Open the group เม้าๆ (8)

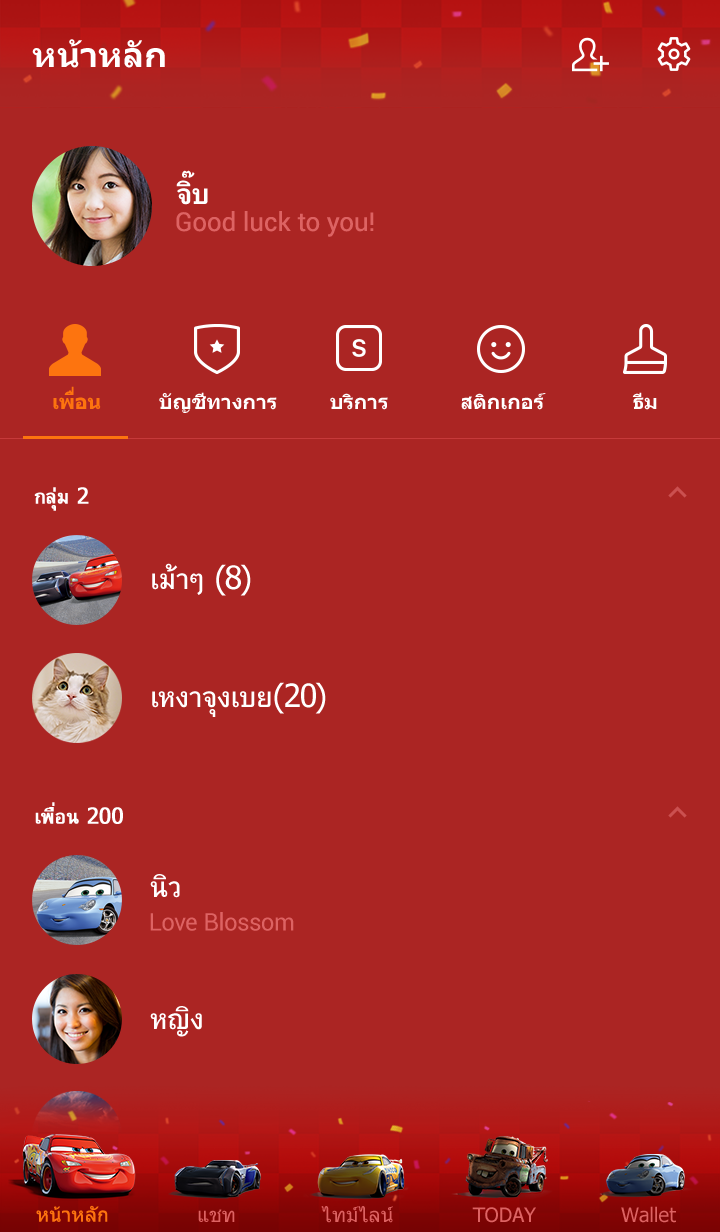pos(200,579)
